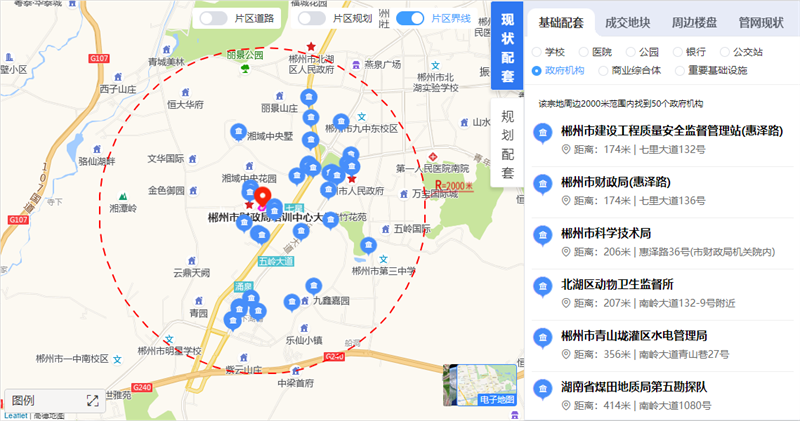The width and height of the screenshot is (800, 421).
Task: Open the 管网现状 tab
Action: click(761, 23)
